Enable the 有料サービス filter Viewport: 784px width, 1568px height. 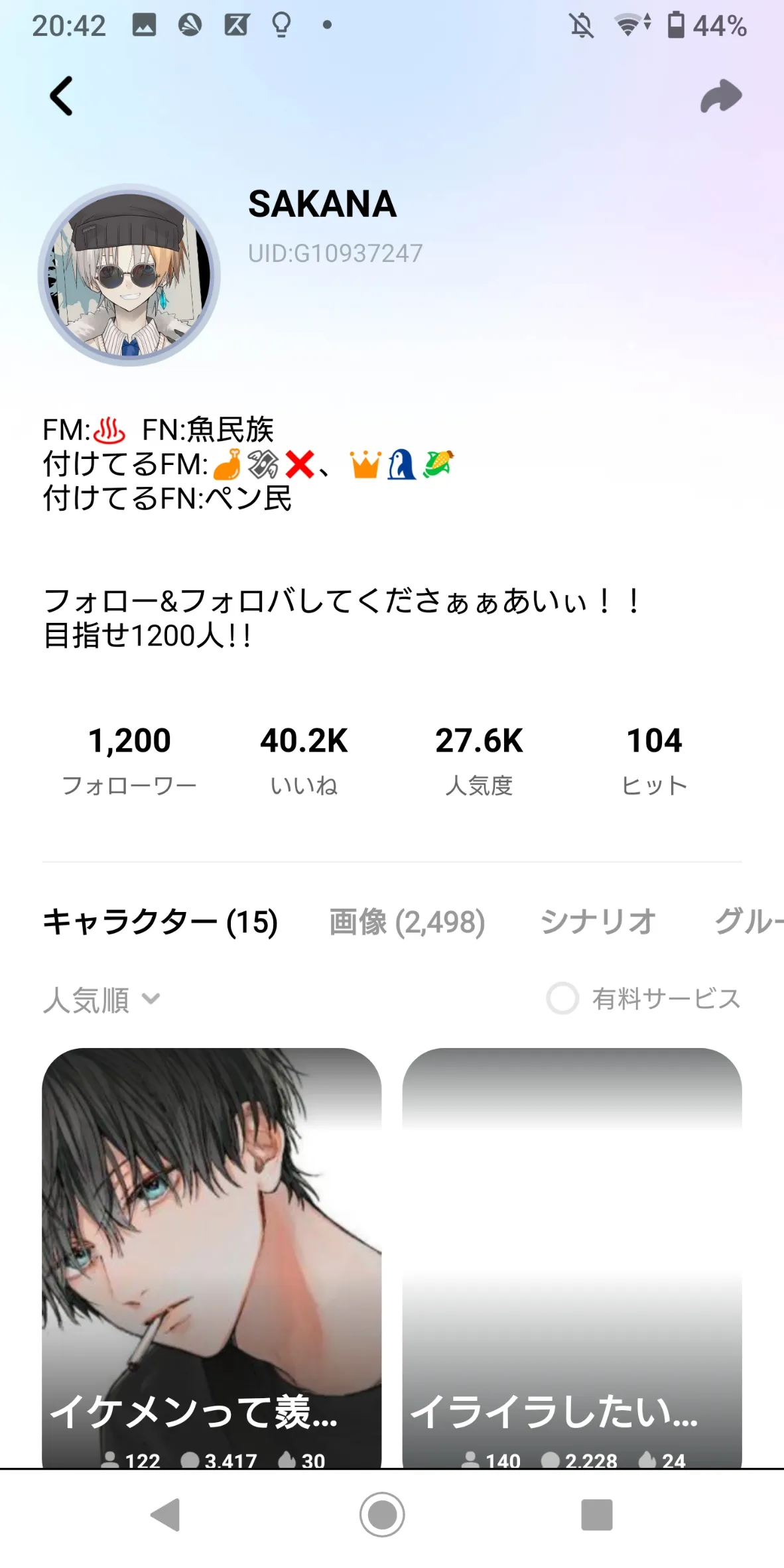pyautogui.click(x=562, y=999)
